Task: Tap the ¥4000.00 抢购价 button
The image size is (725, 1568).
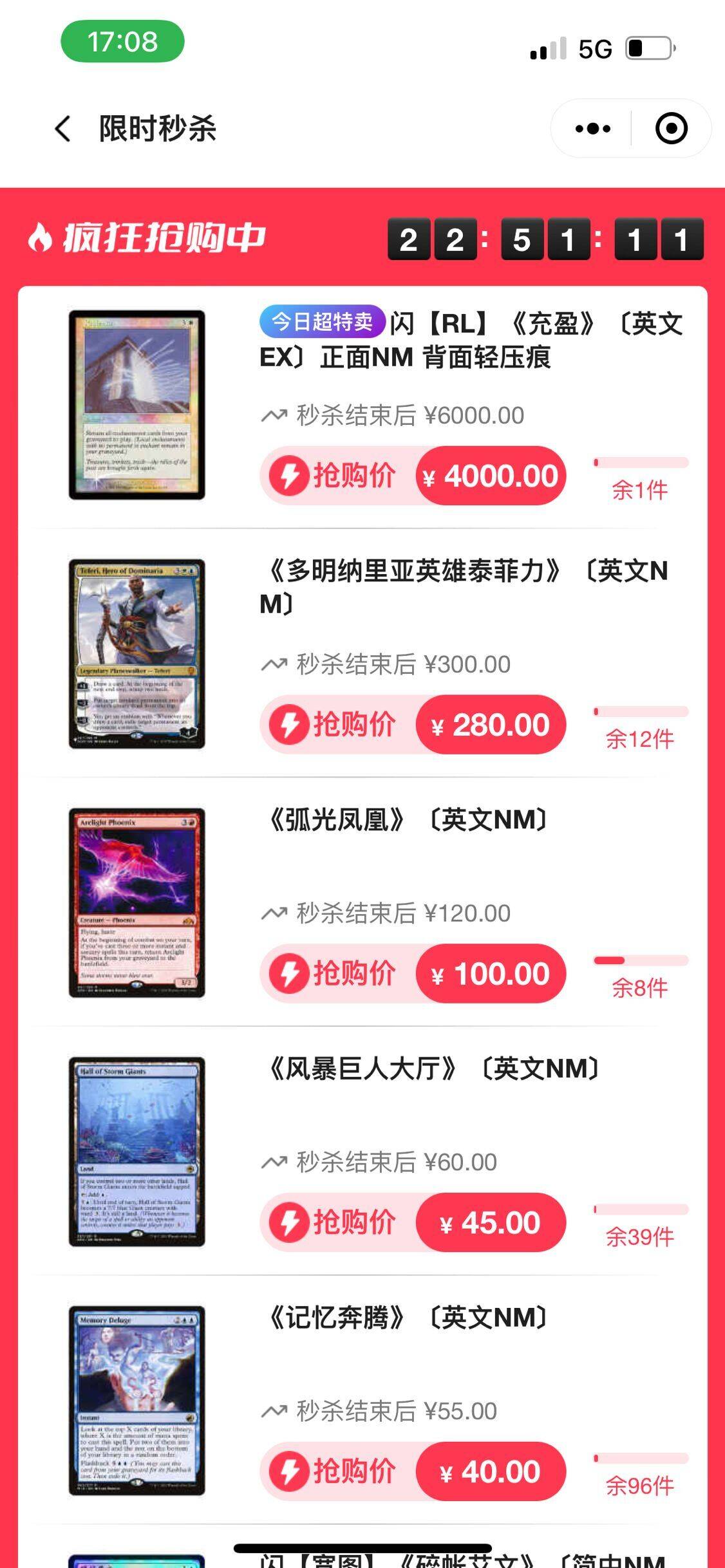Action: [x=413, y=476]
